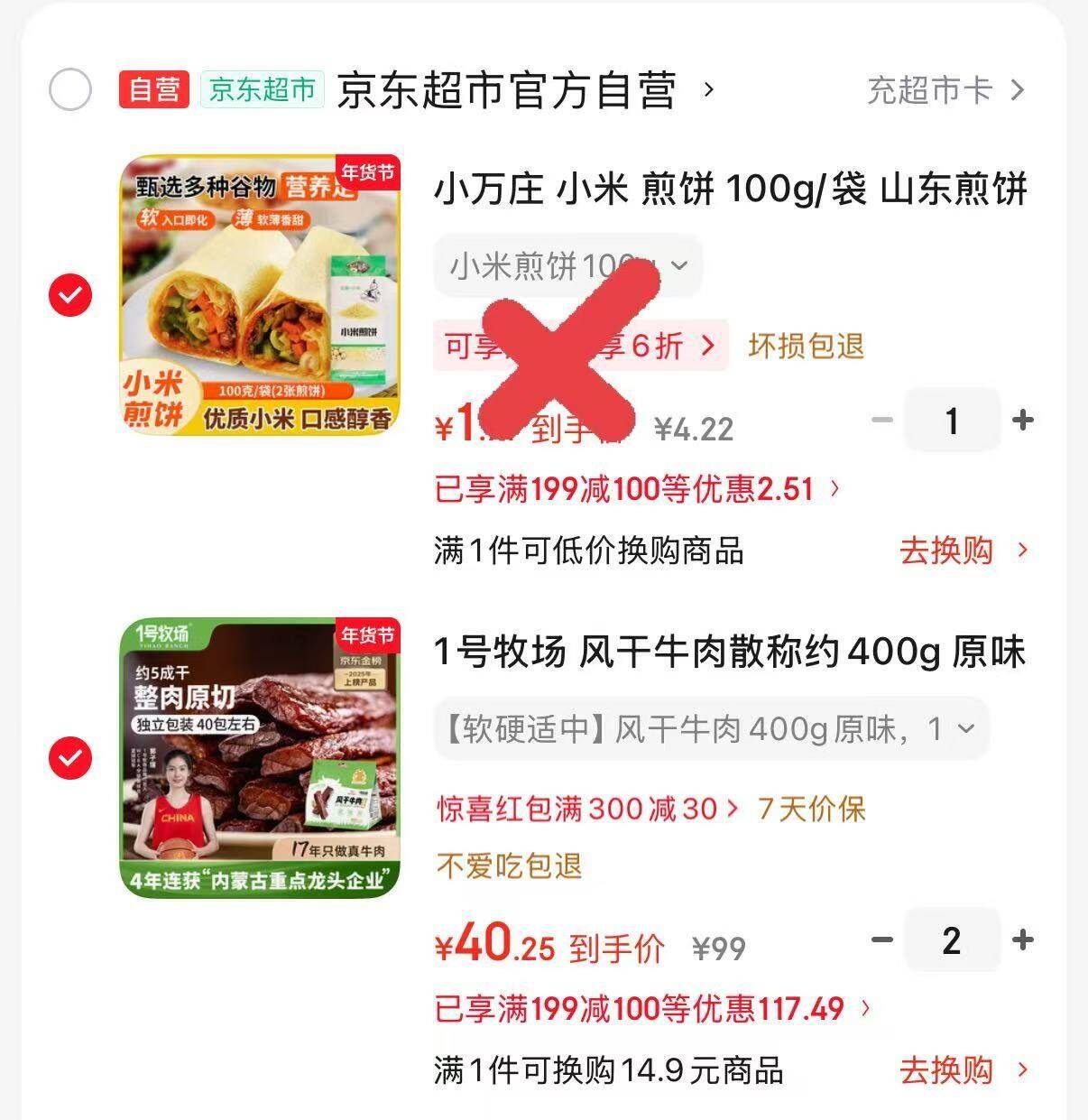Image resolution: width=1088 pixels, height=1120 pixels.
Task: Increase 风干牛肉 quantity by one
Action: coord(1023,940)
